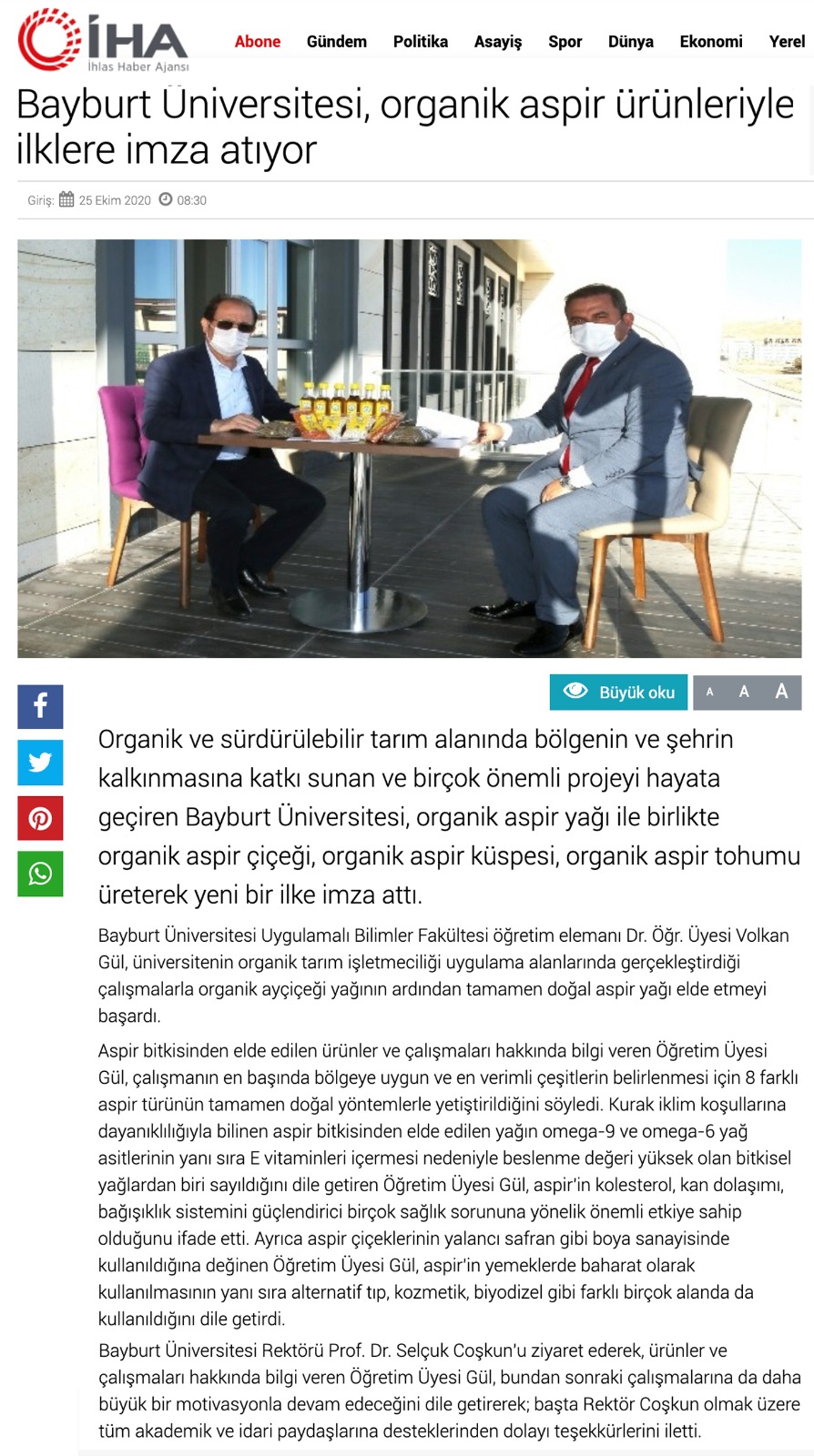The width and height of the screenshot is (814, 1456).
Task: Share the article on Twitter
Action: tap(40, 763)
